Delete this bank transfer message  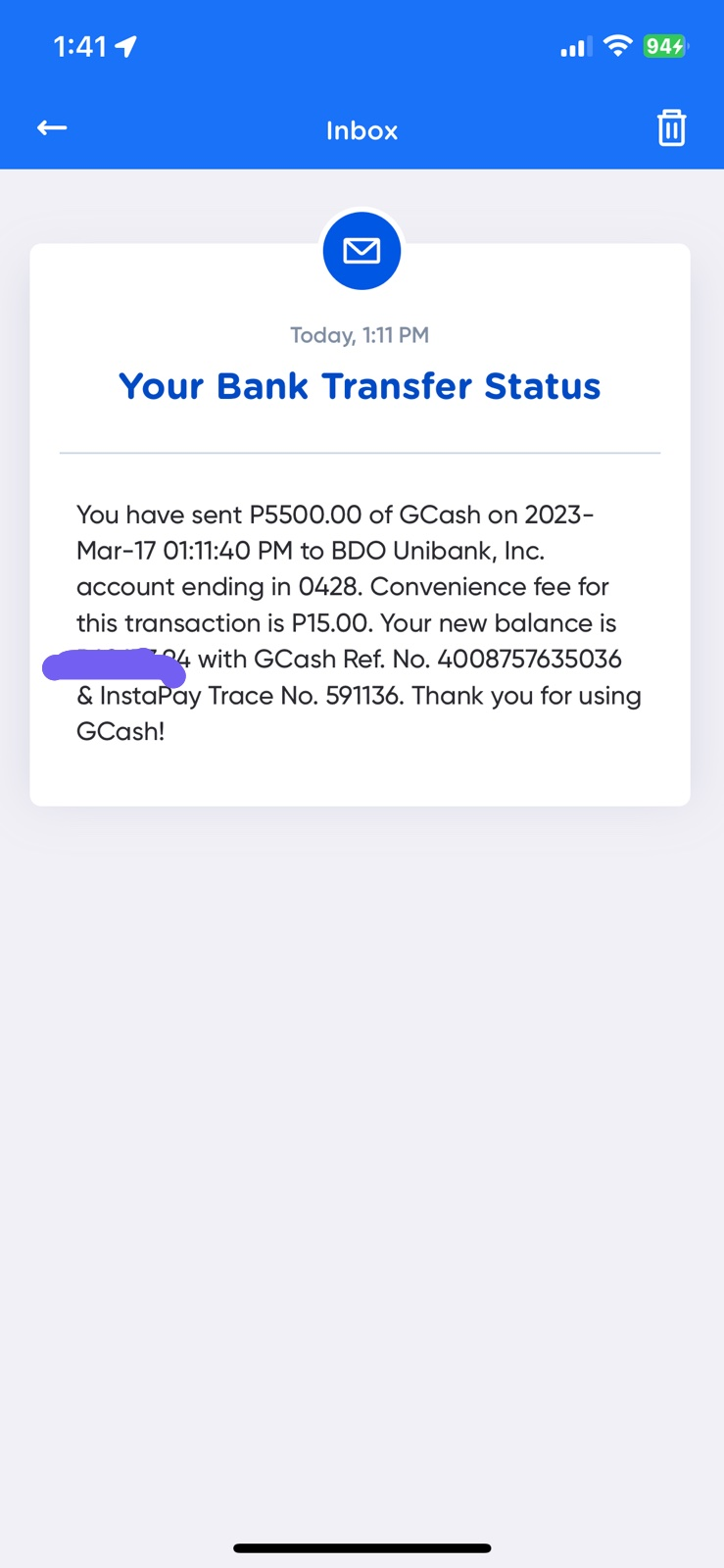tap(671, 128)
